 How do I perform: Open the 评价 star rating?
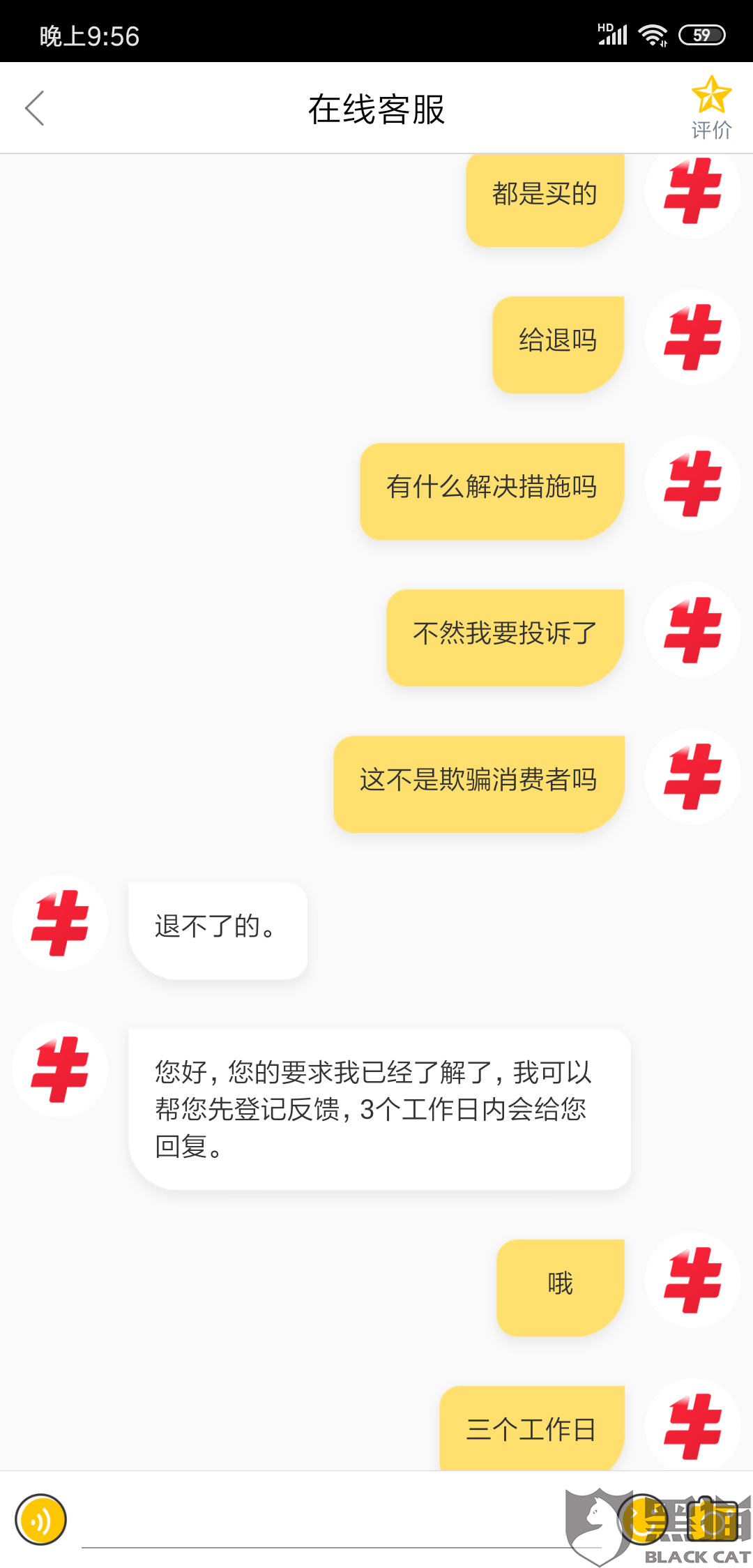click(x=711, y=107)
